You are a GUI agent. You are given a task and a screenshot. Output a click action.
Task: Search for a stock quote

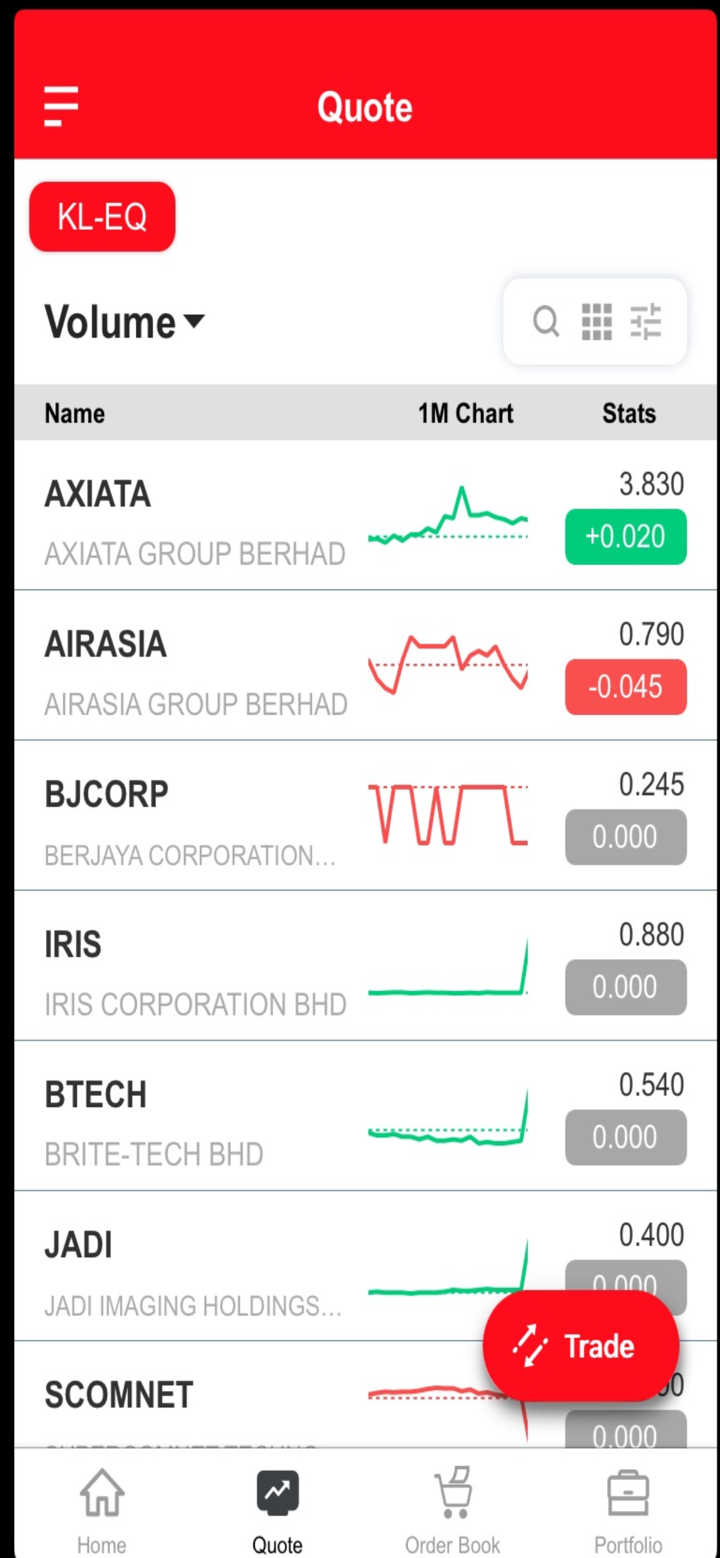click(x=546, y=322)
